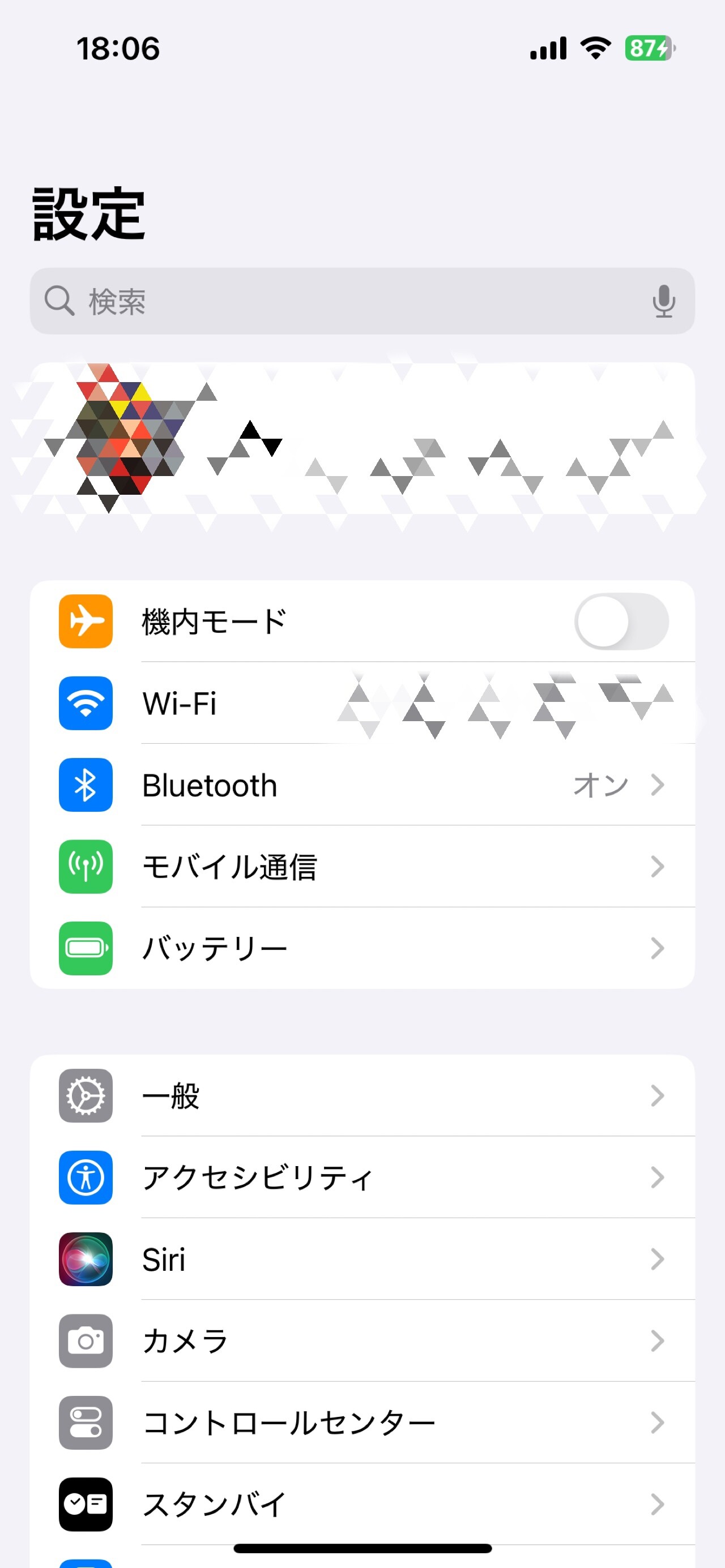Activate the microphone dictation icon
The width and height of the screenshot is (725, 1568).
pos(663,301)
